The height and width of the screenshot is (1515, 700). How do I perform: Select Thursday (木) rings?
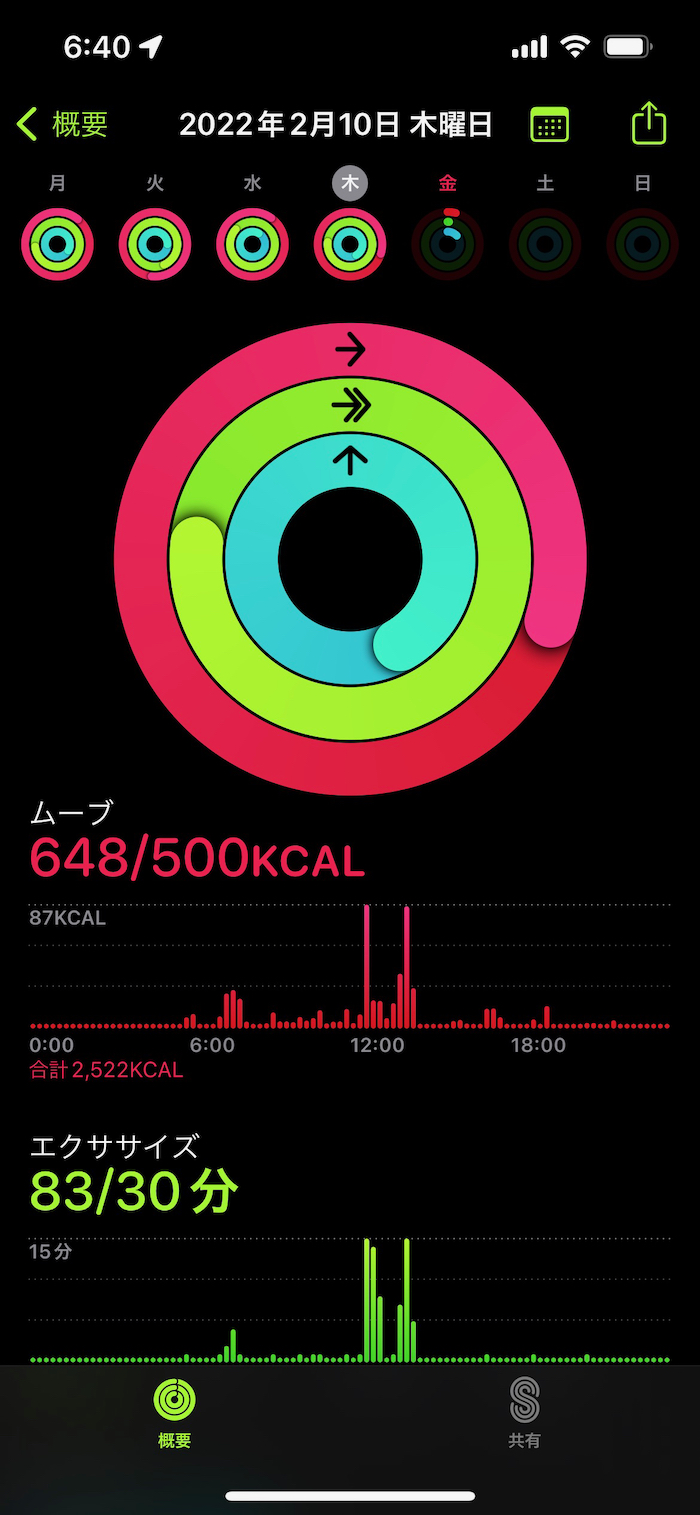pyautogui.click(x=350, y=243)
